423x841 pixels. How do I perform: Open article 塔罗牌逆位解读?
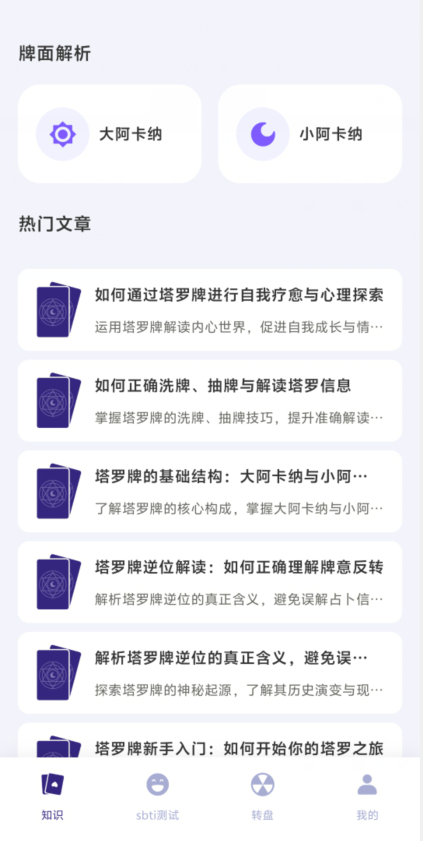click(x=210, y=582)
